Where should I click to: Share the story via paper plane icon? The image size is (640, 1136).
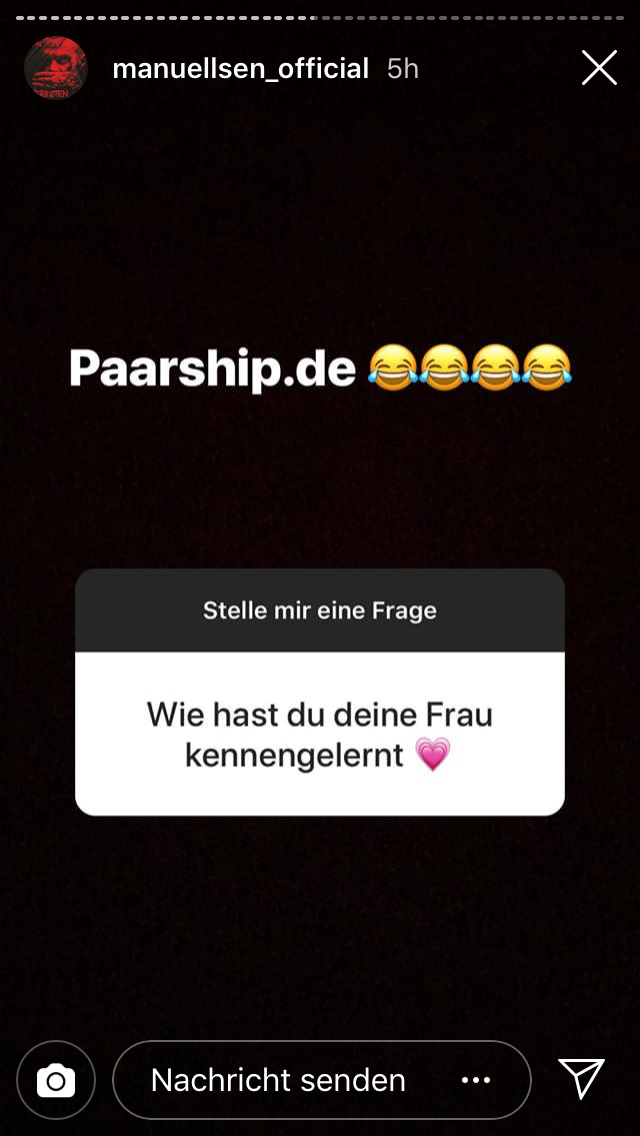pos(581,1079)
